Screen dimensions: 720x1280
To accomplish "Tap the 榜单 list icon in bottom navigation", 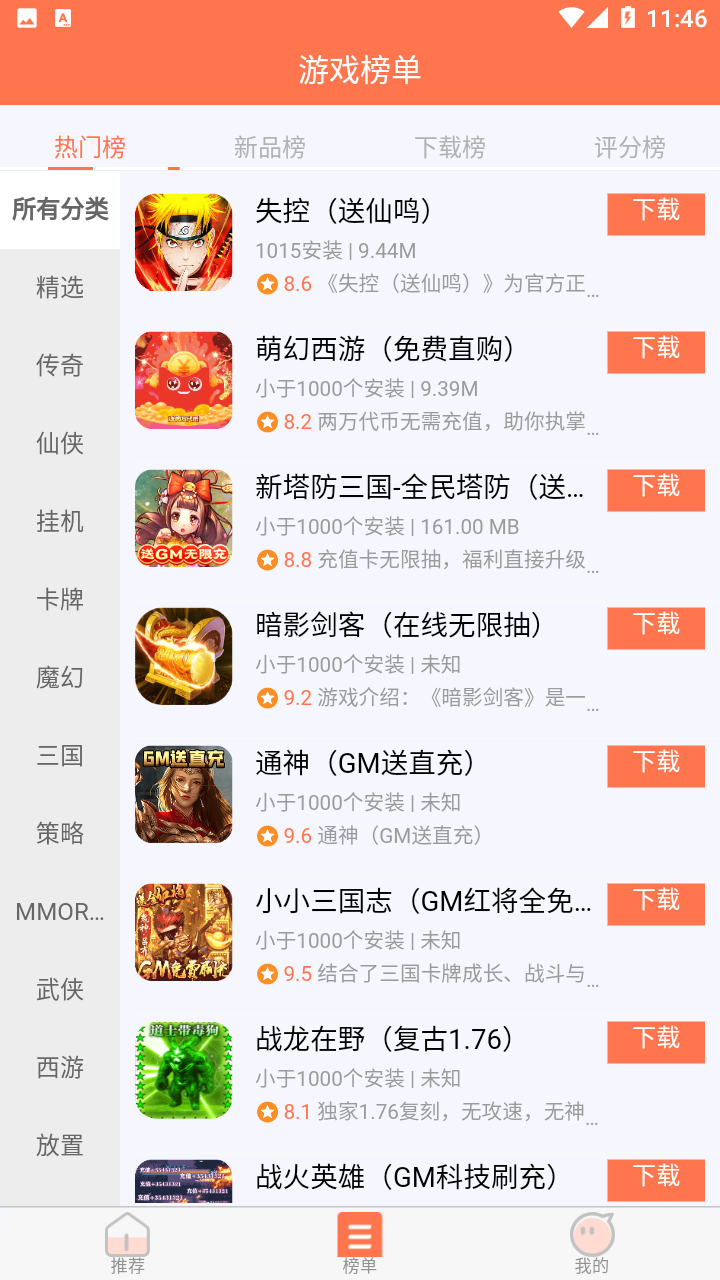I will [x=361, y=1232].
